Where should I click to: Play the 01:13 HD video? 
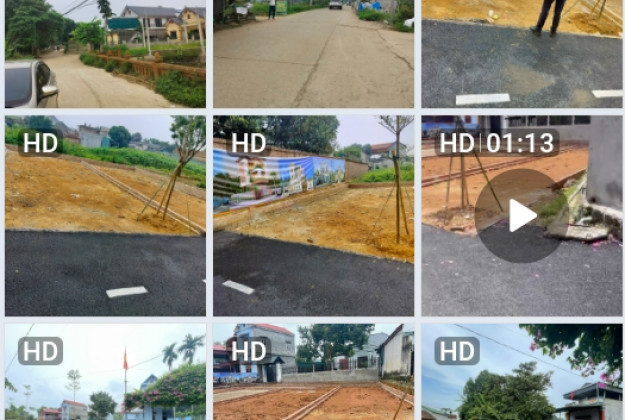521,215
